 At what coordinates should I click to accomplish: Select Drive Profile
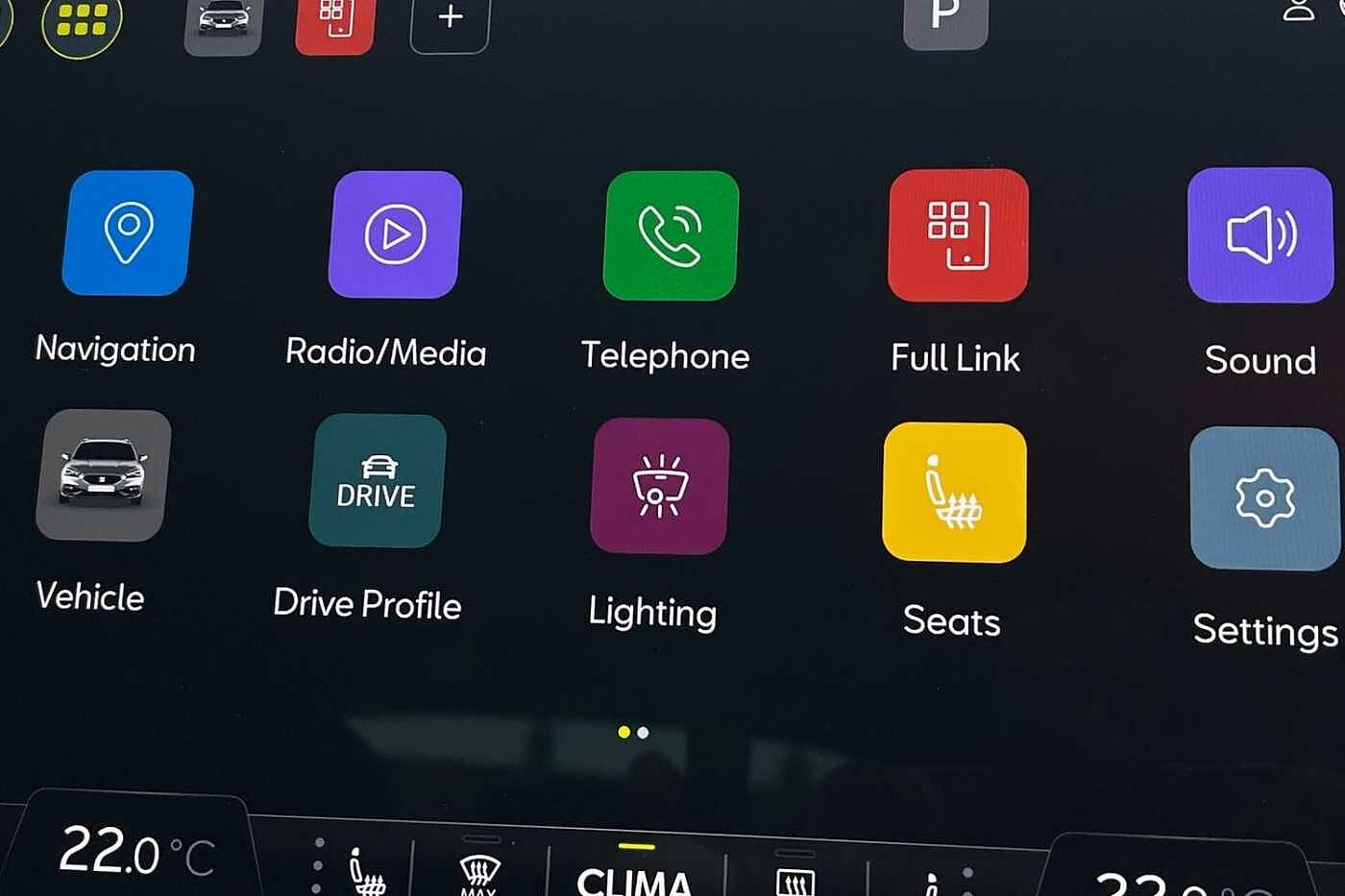pos(377,481)
